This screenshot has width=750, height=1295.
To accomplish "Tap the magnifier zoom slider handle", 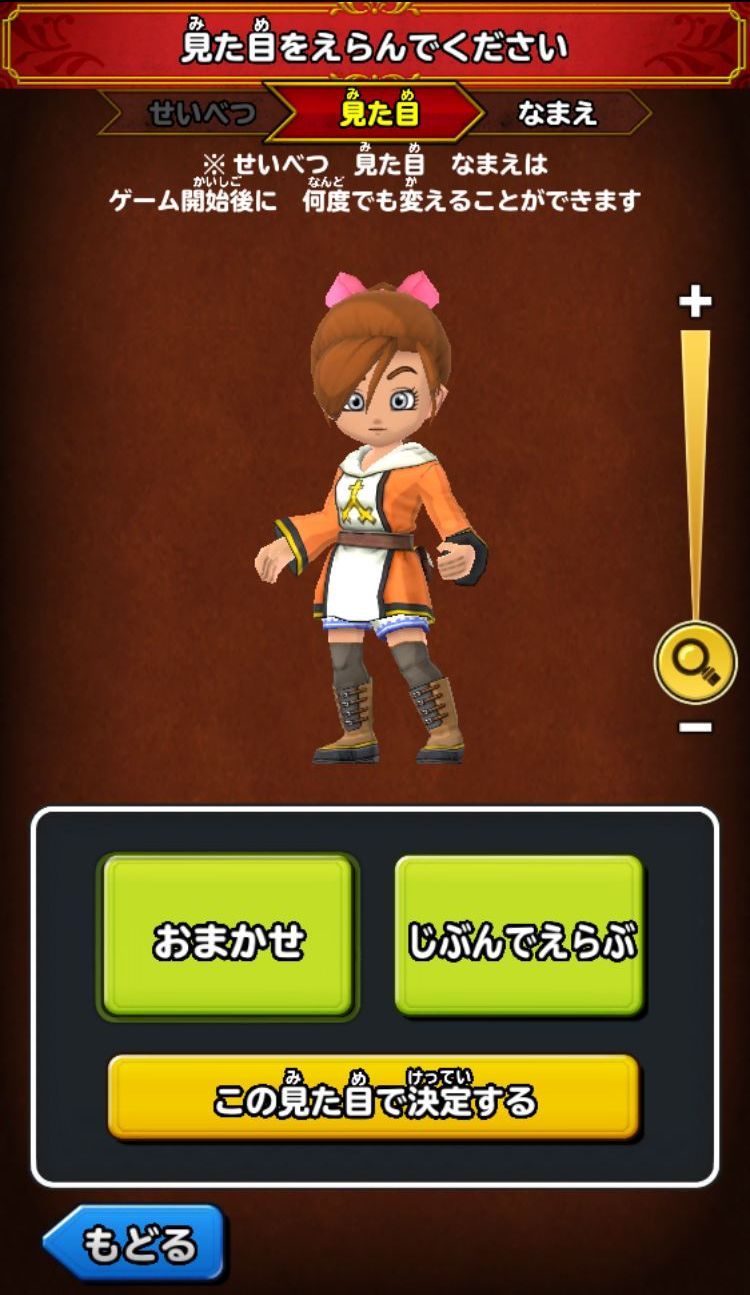I will point(695,661).
